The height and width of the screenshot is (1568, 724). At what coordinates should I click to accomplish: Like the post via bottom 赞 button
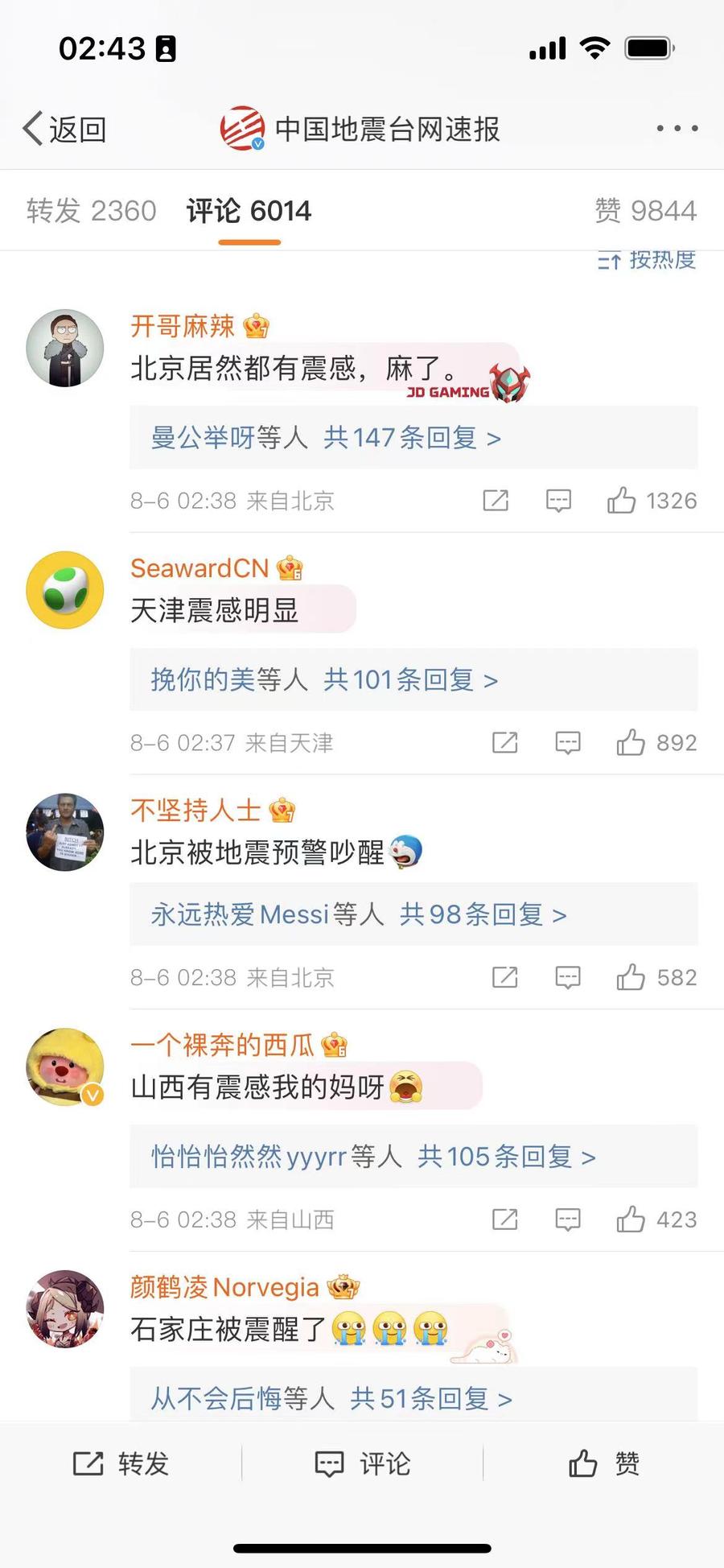[603, 1463]
